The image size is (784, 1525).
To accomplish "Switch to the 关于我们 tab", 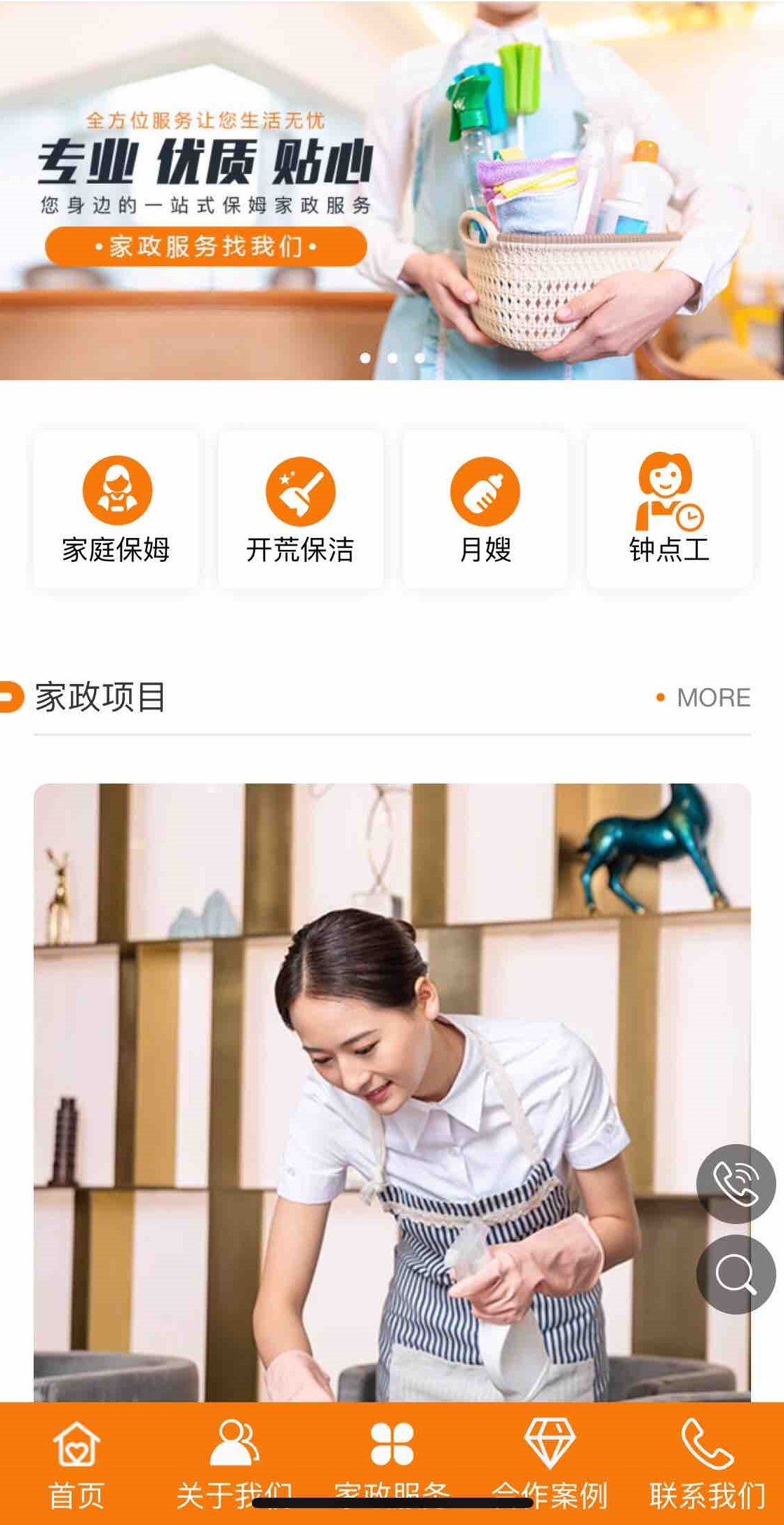I will (x=234, y=1463).
